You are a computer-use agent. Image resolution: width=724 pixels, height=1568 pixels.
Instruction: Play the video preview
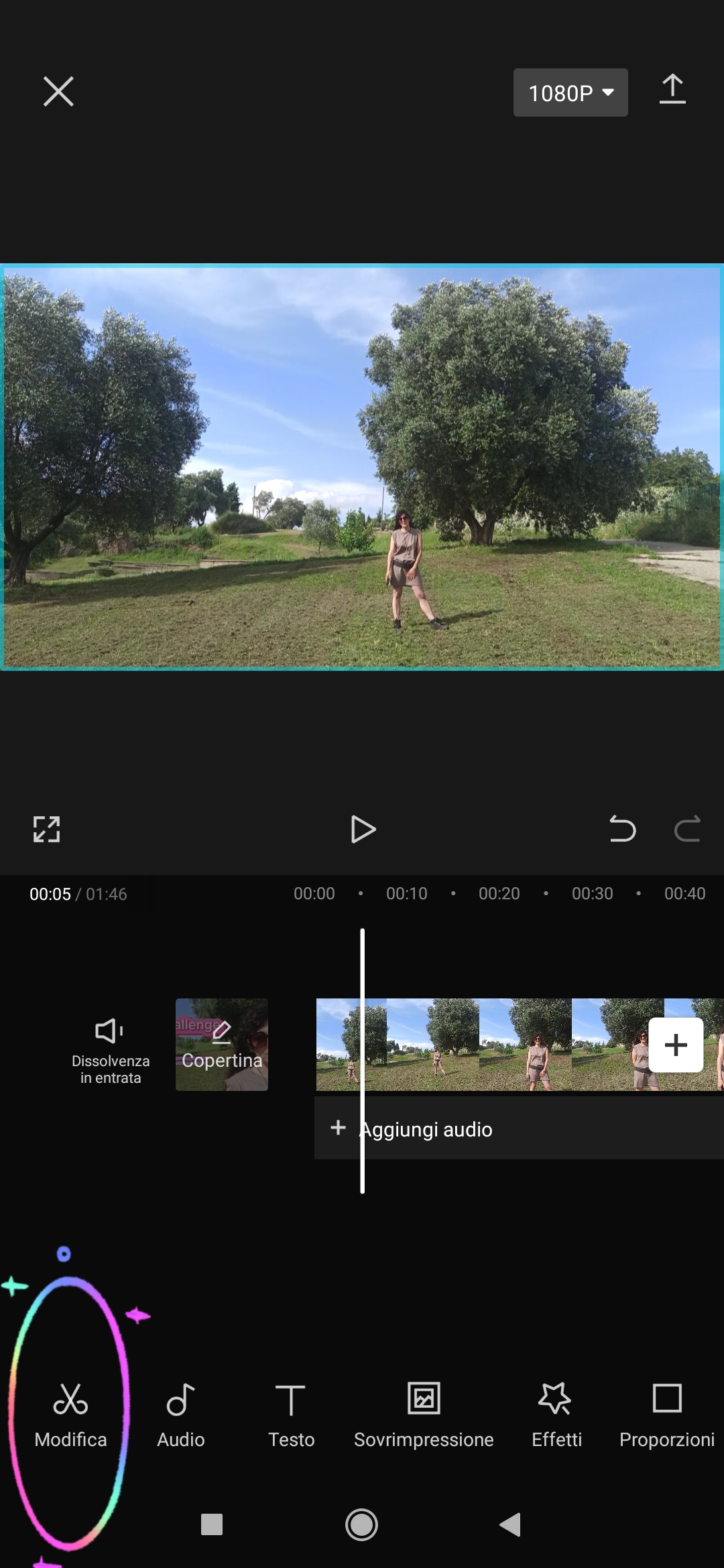[363, 830]
